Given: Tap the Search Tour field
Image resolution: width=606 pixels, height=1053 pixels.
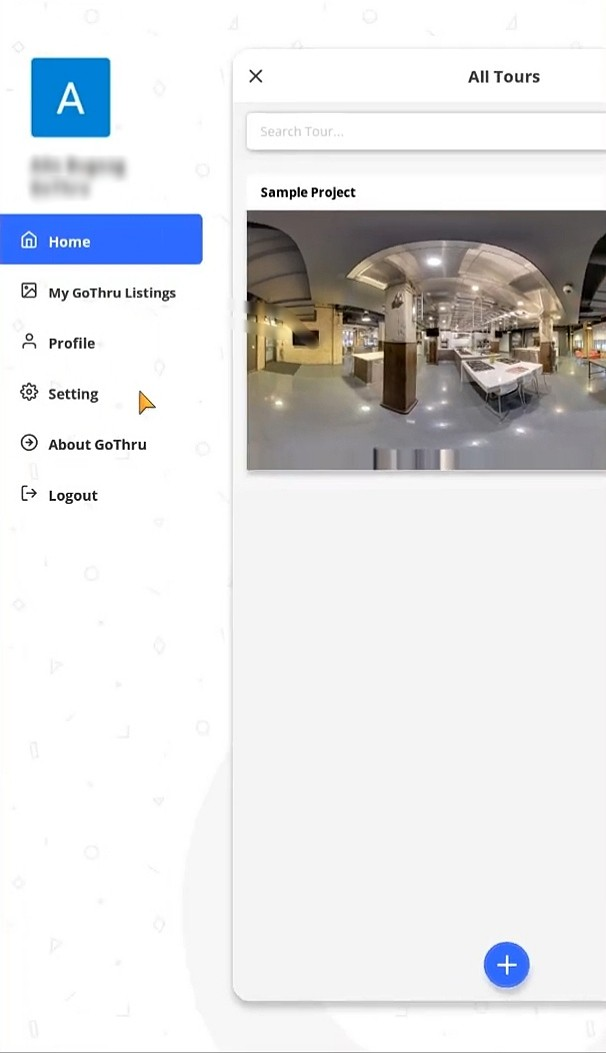Looking at the screenshot, I should tap(426, 131).
